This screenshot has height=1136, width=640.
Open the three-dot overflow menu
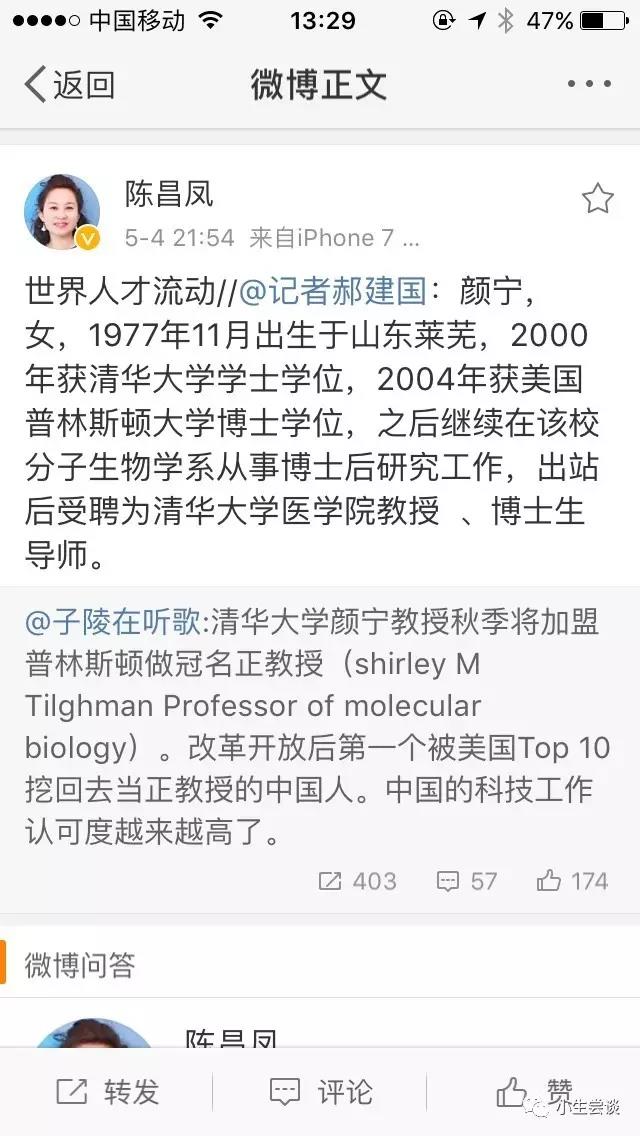[588, 85]
